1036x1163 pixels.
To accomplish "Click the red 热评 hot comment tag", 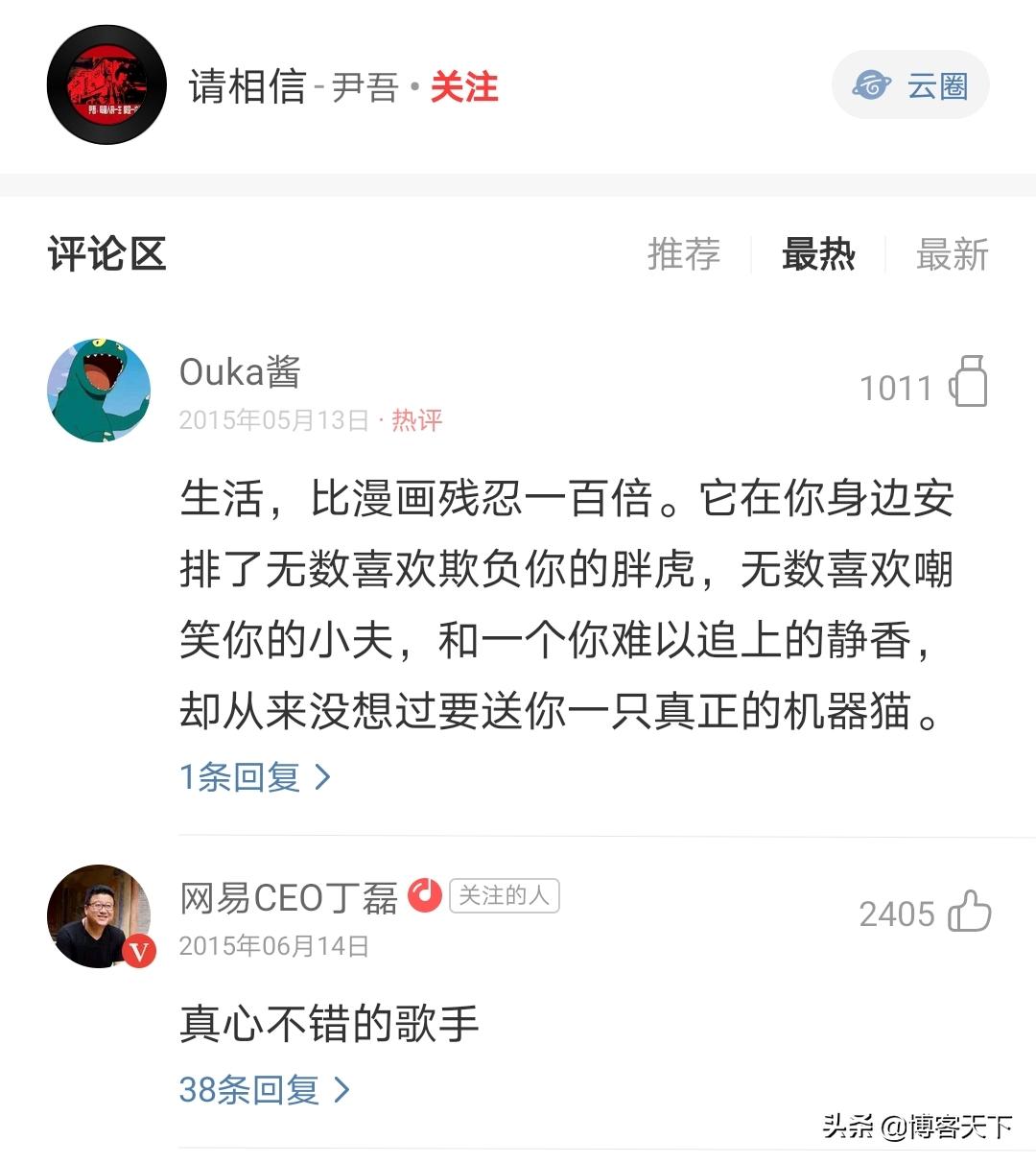I will click(x=416, y=420).
